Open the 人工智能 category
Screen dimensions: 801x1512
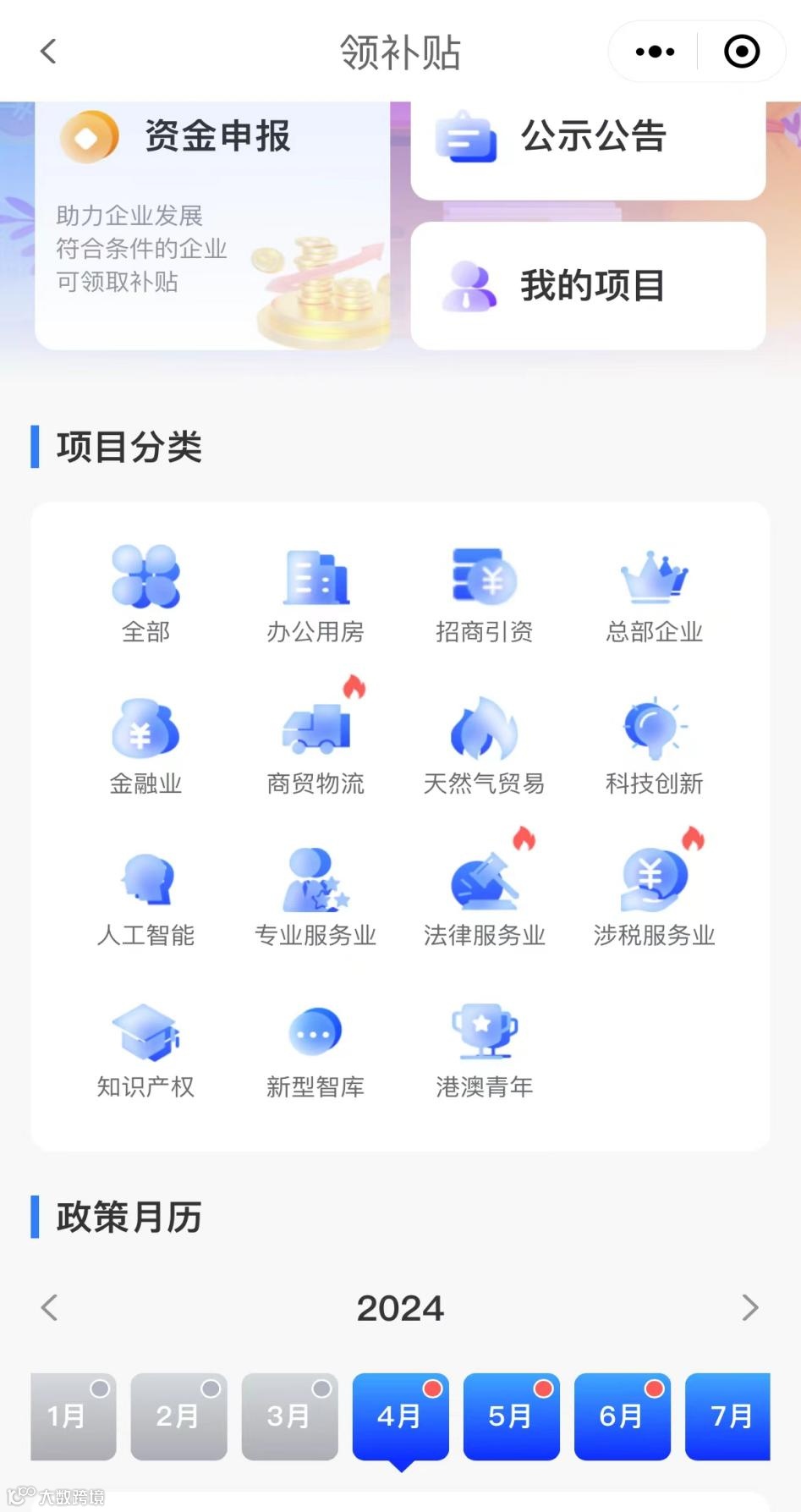pos(145,897)
